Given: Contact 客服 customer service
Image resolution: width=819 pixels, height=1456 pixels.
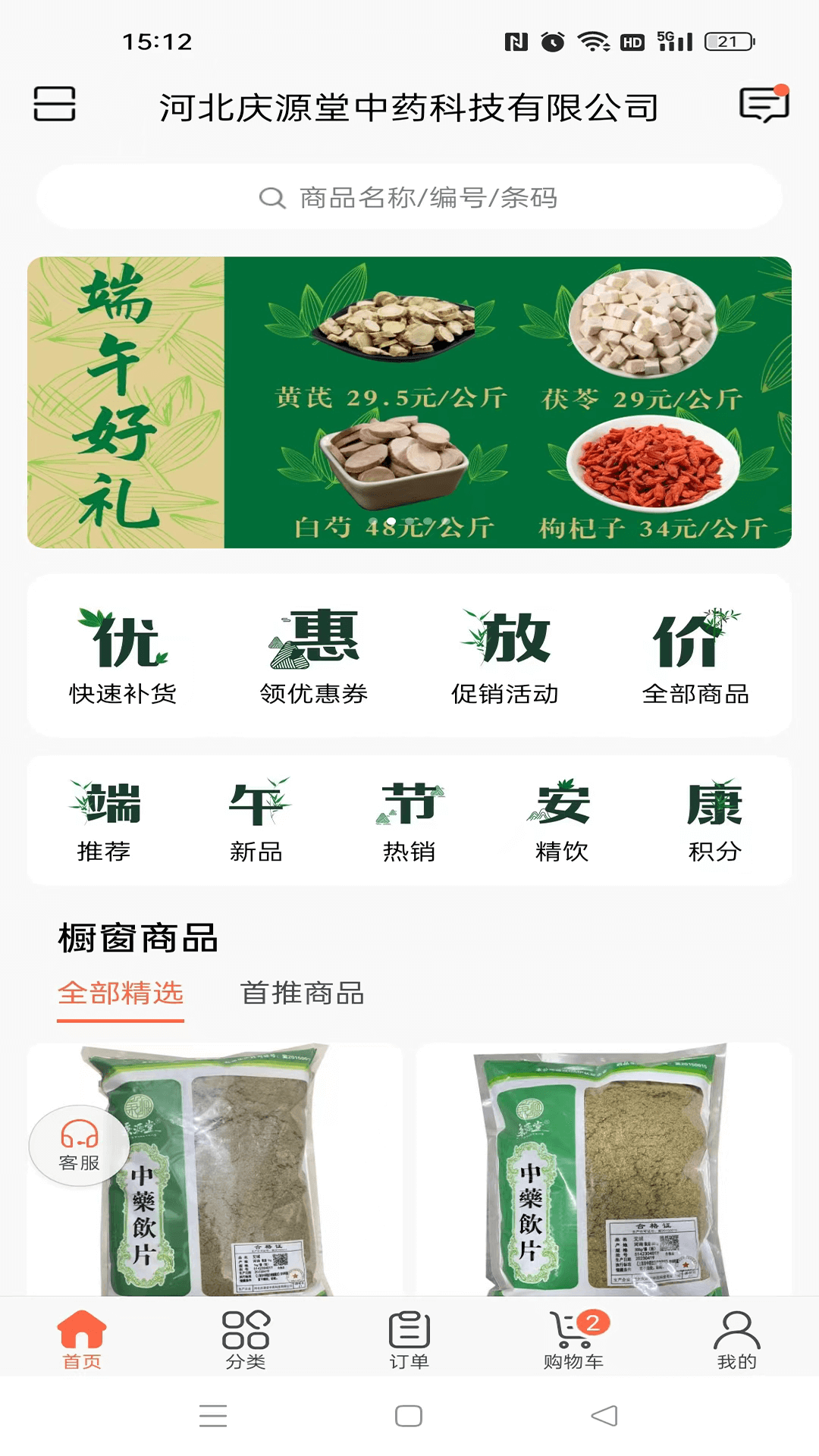Looking at the screenshot, I should pos(79,1145).
